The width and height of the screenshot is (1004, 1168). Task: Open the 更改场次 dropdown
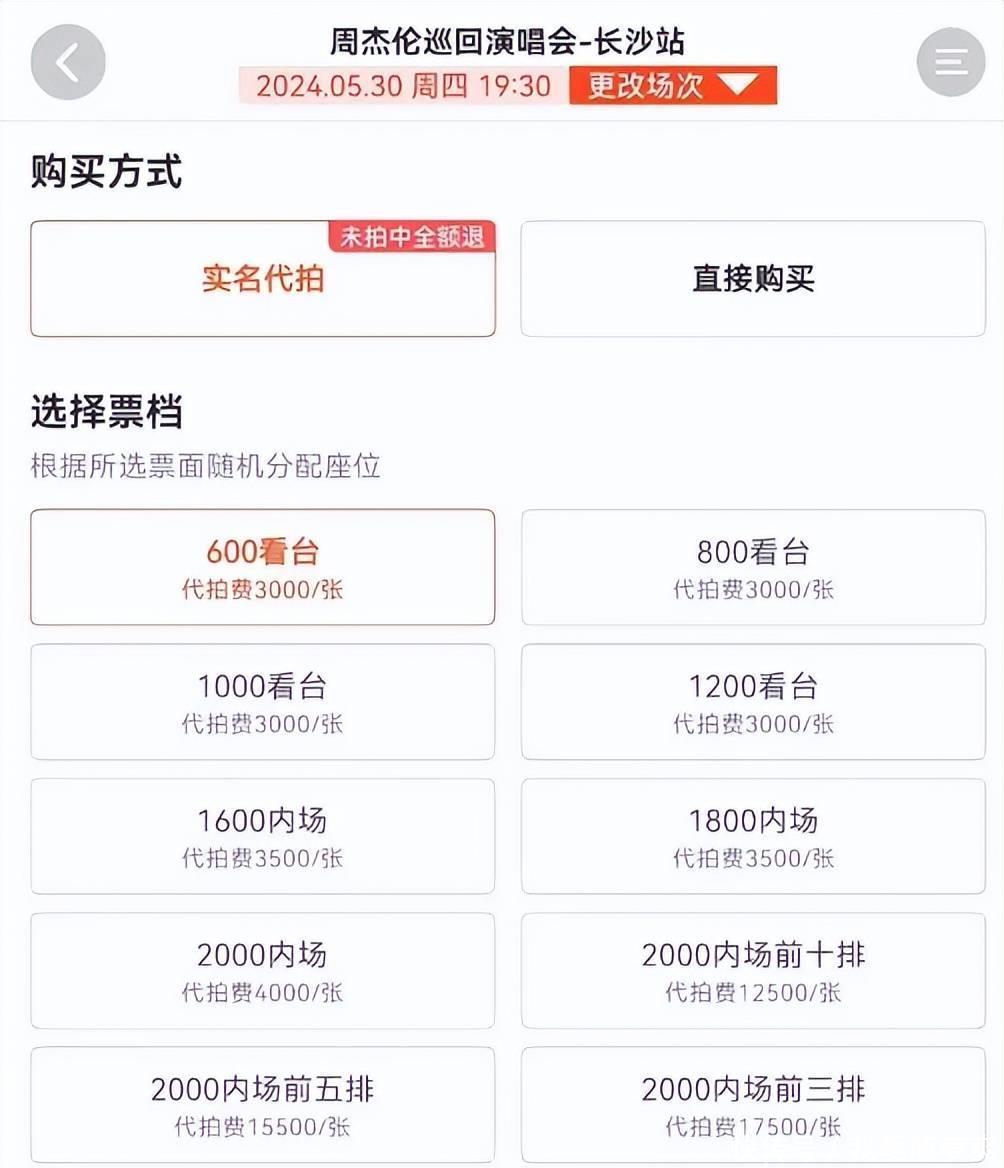point(672,86)
